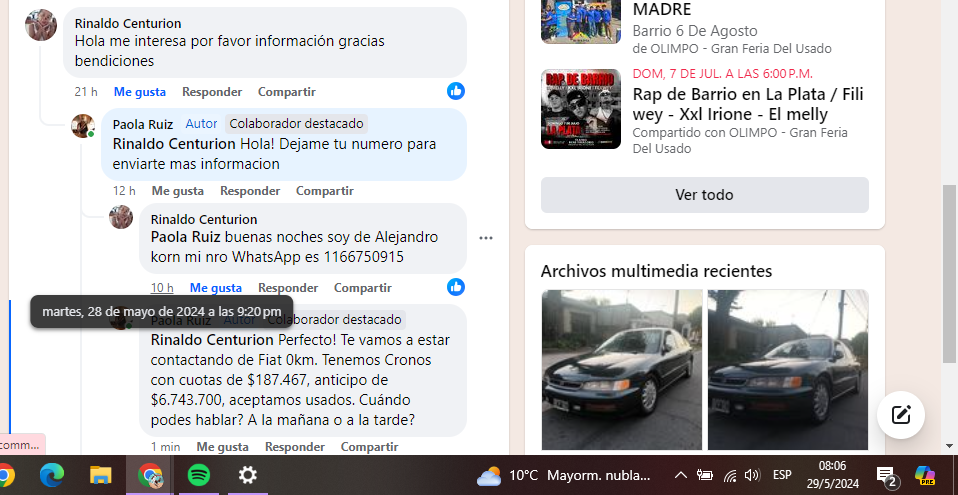Reply to Rinaldo's "Hola me interesa" comment
This screenshot has width=958, height=495.
[212, 92]
